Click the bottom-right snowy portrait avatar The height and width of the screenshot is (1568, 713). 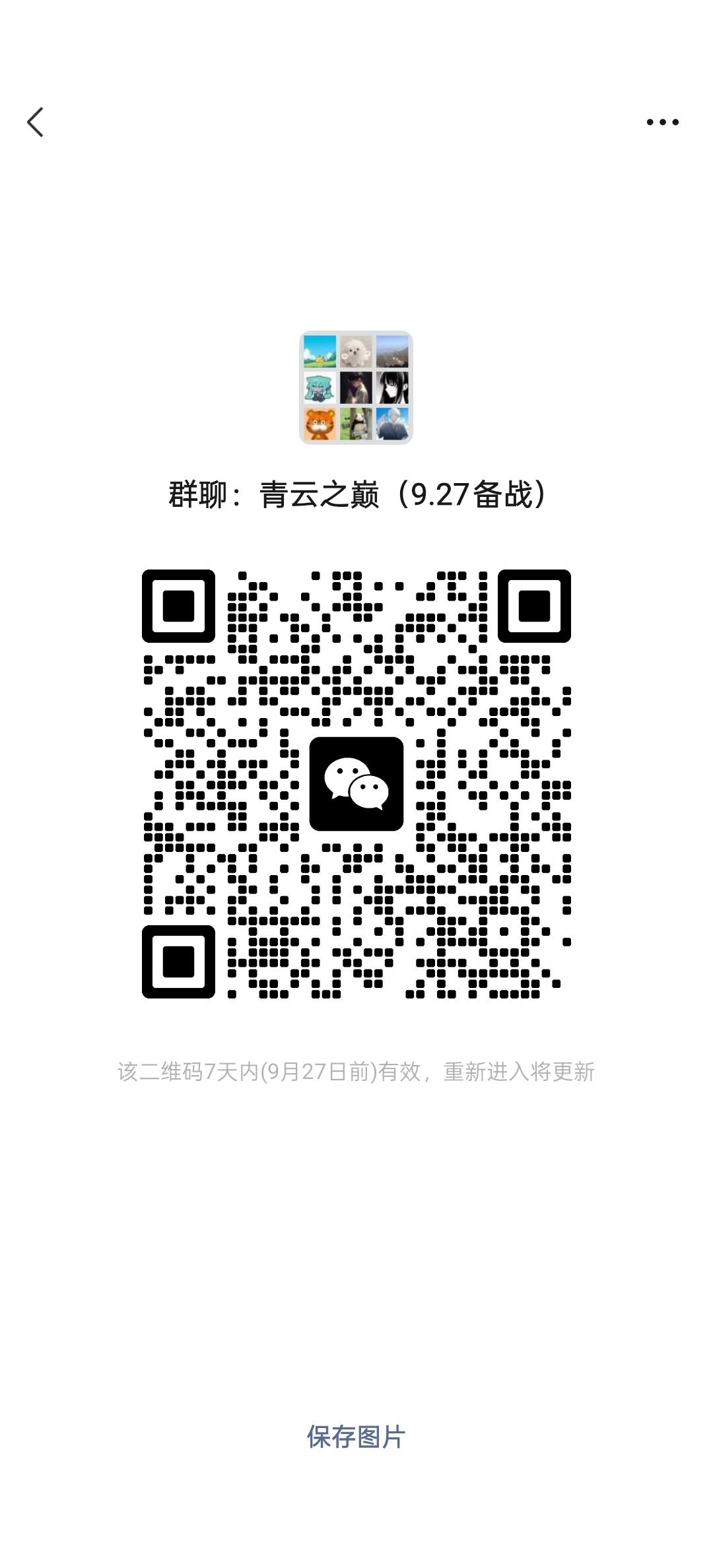(393, 423)
